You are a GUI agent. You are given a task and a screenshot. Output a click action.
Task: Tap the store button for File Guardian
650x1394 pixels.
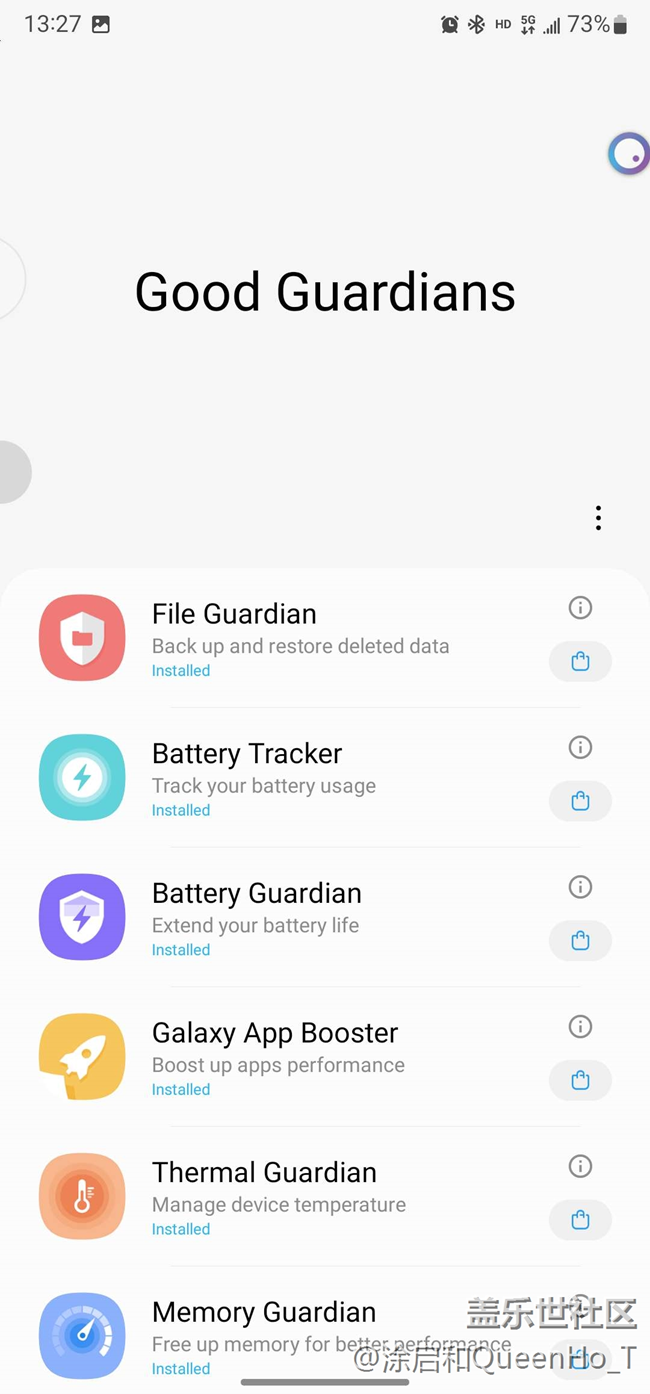click(x=580, y=661)
